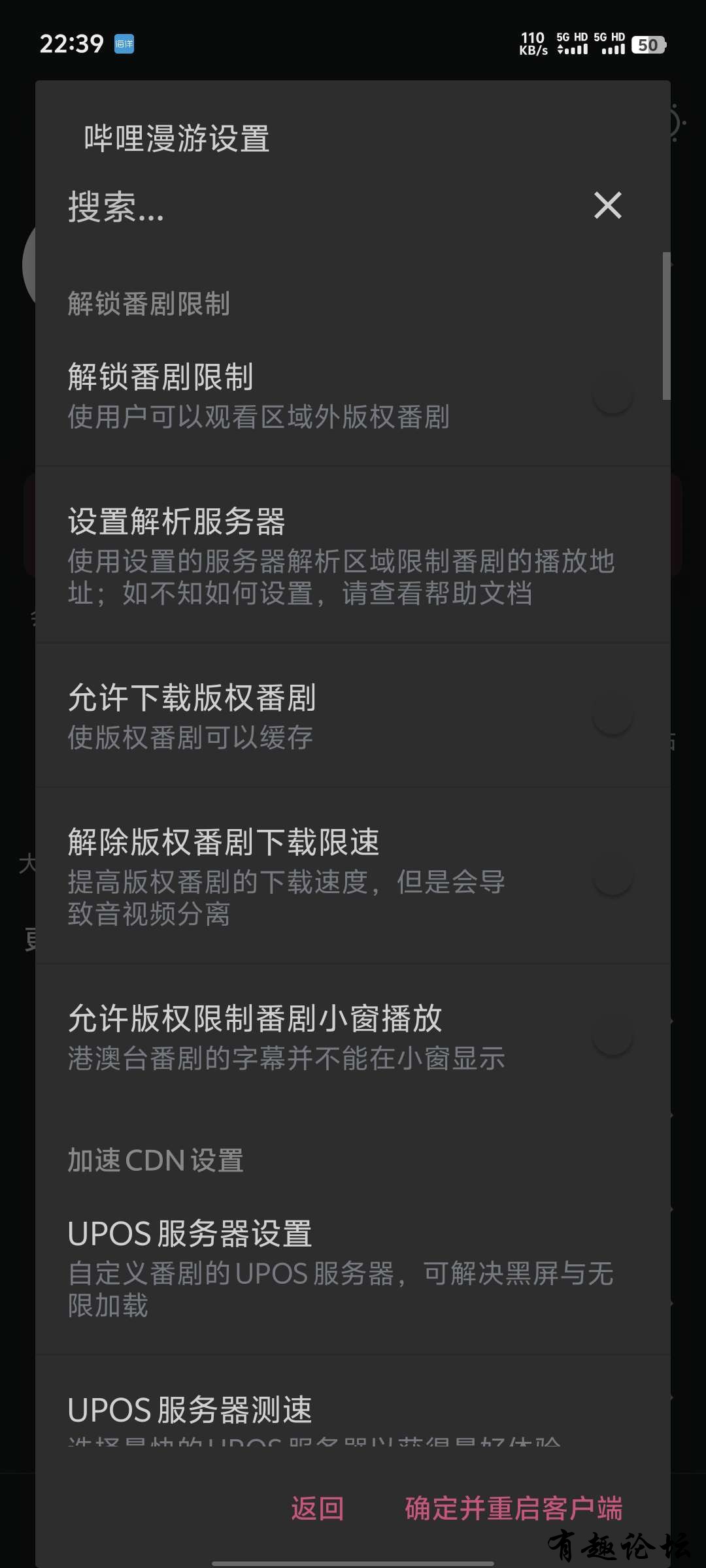Image resolution: width=706 pixels, height=1568 pixels.
Task: Enable 允许版权限制番剧小窗播放
Action: (613, 1037)
